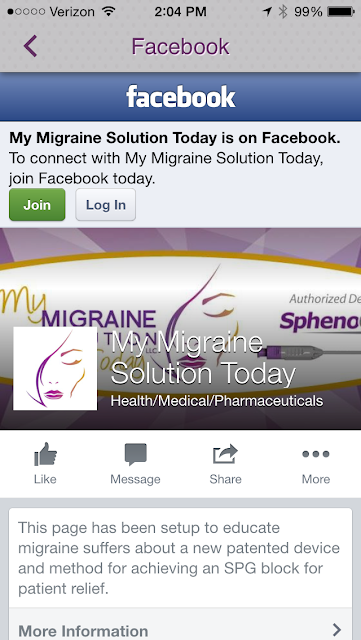Viewport: 361px width, 640px height.
Task: Open the More options menu
Action: point(316,464)
